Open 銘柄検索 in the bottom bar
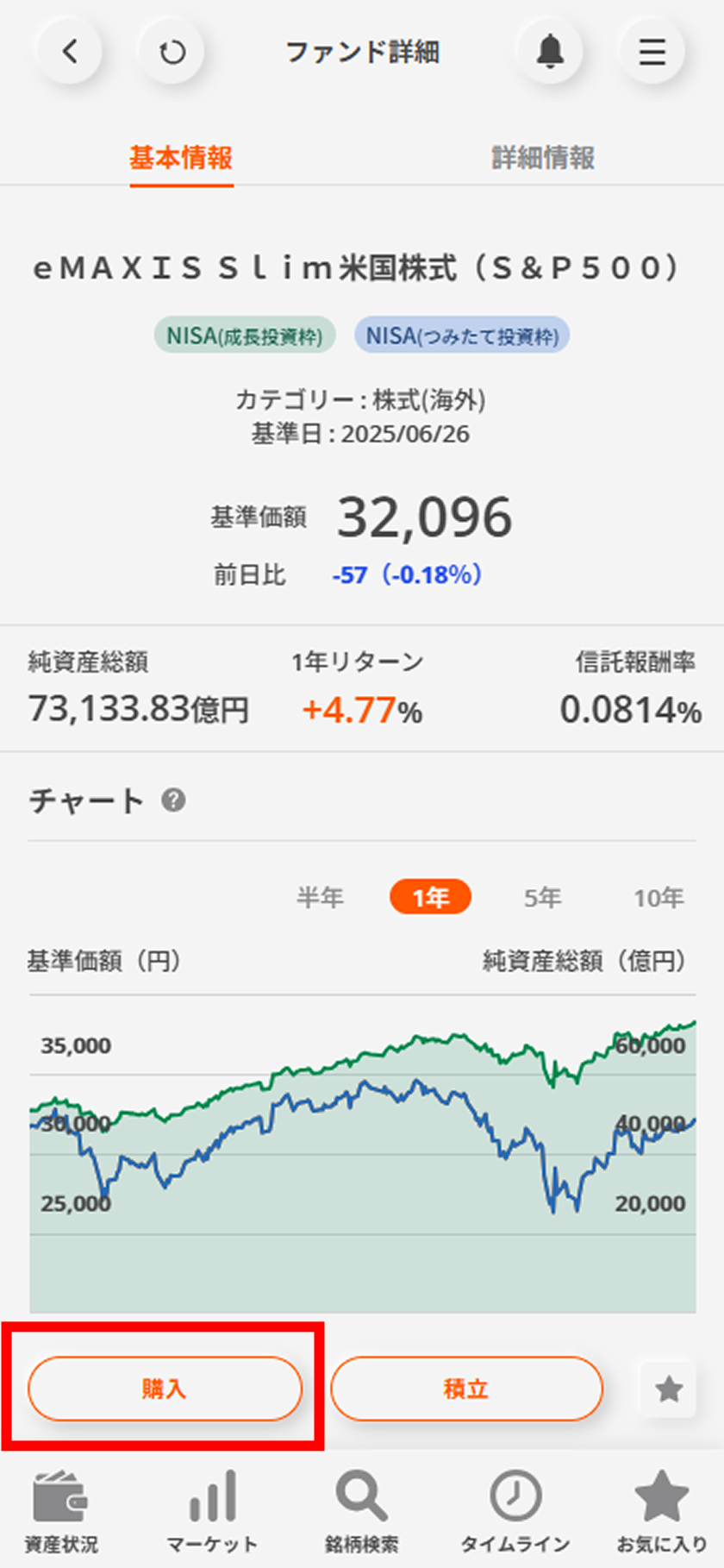Viewport: 724px width, 1568px height. tap(361, 1509)
